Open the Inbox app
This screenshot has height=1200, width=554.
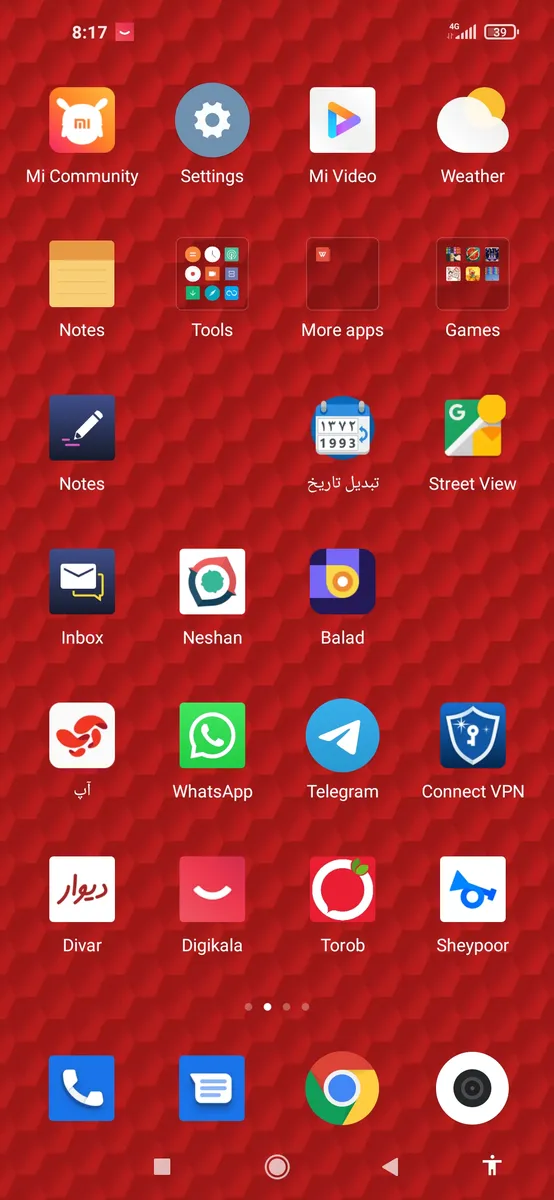coord(82,582)
